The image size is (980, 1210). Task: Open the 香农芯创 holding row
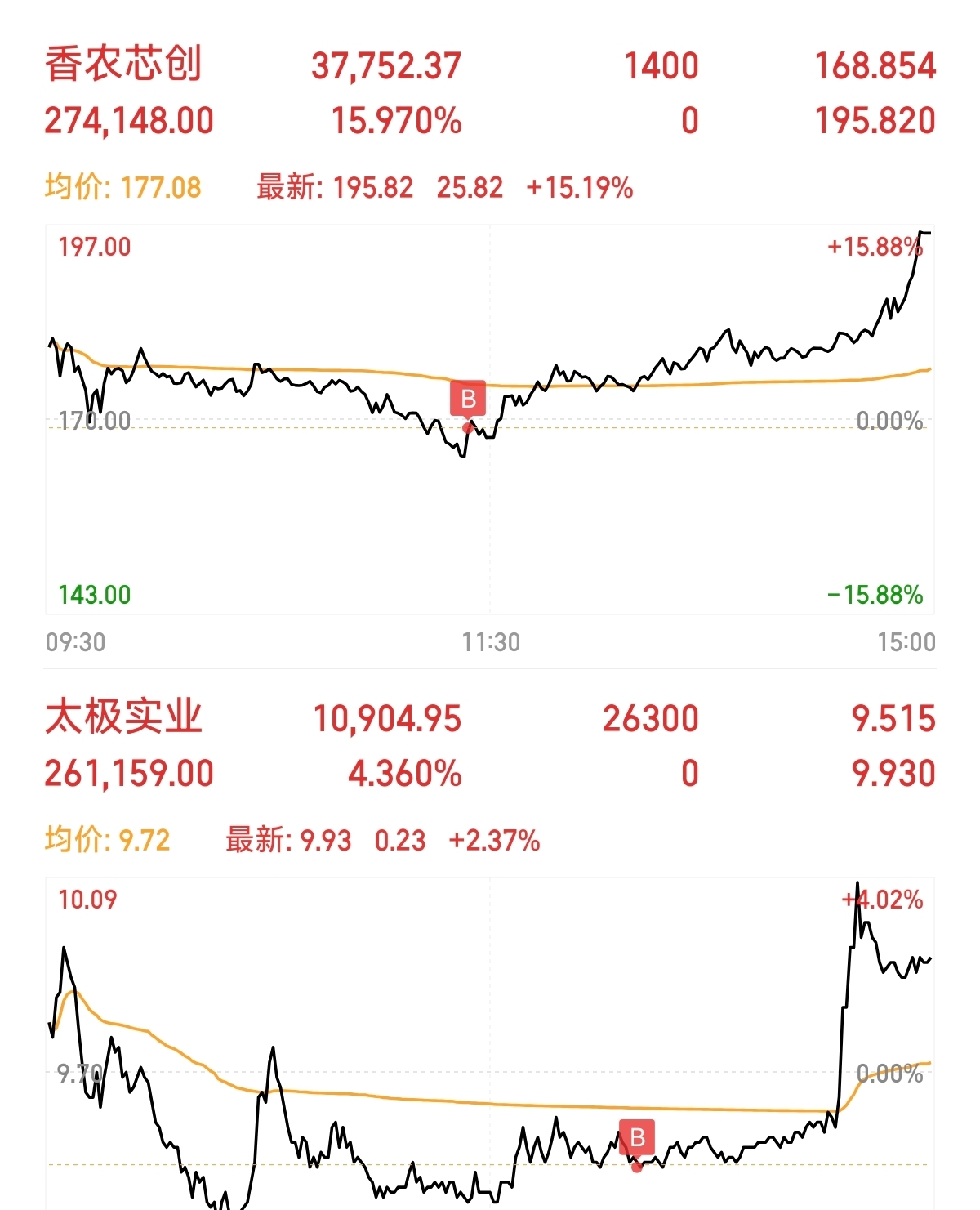[x=490, y=92]
